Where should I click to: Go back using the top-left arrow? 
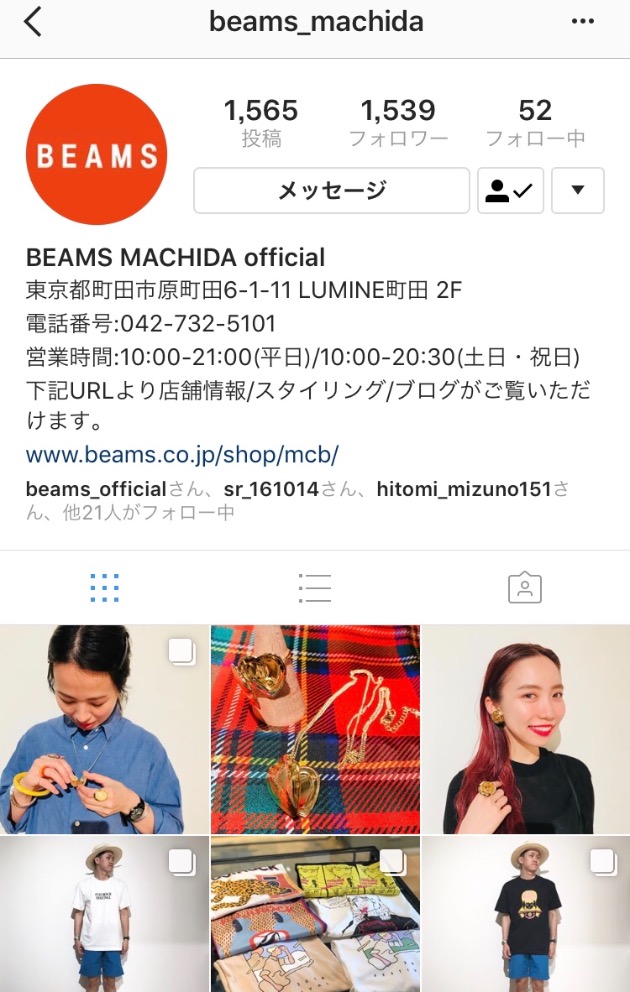pyautogui.click(x=33, y=21)
